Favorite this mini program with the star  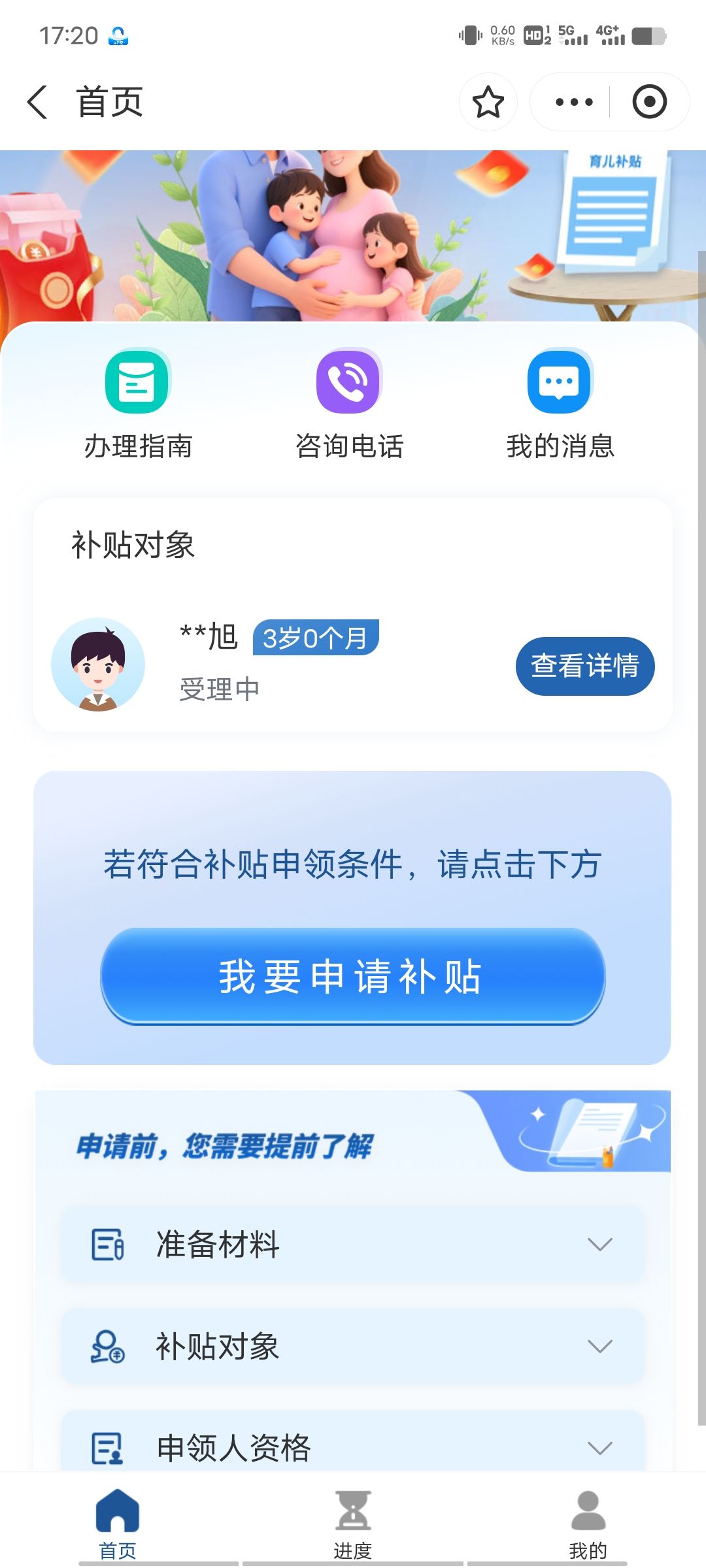coord(488,103)
